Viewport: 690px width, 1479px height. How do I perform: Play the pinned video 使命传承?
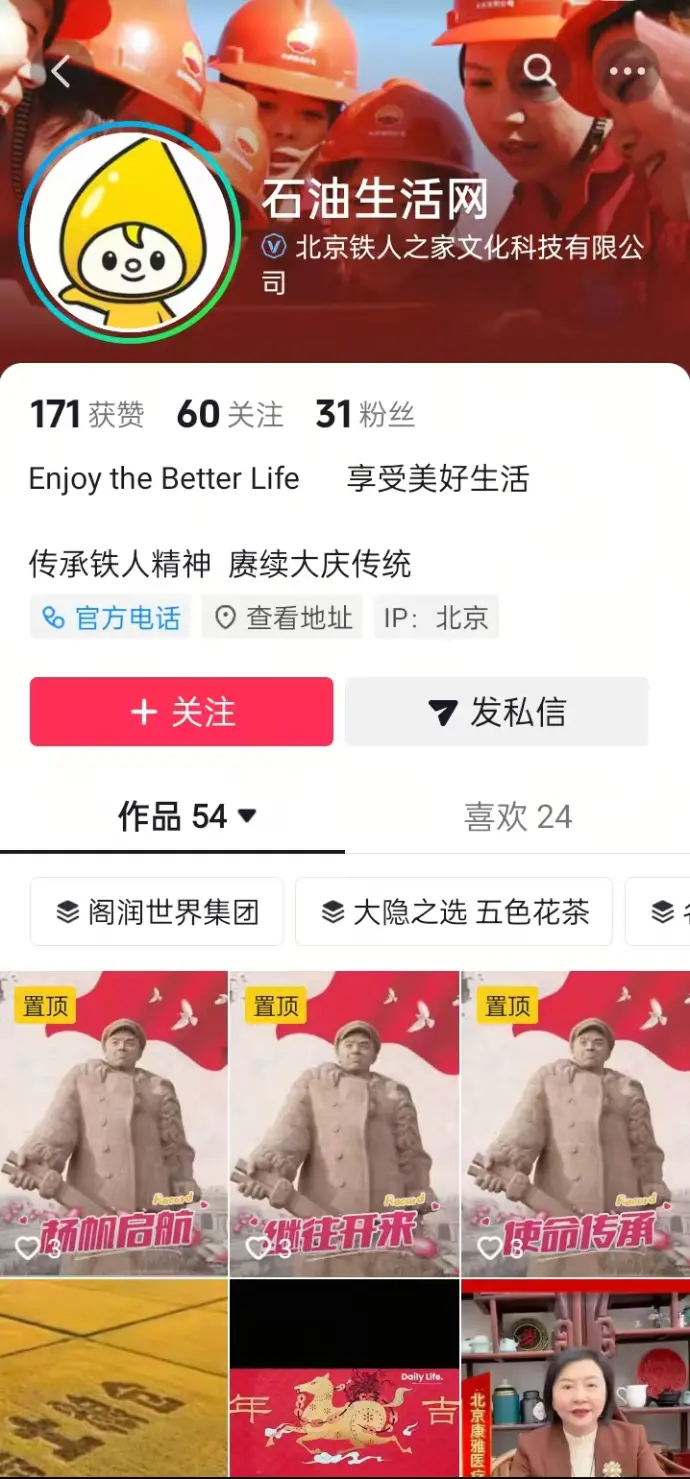pyautogui.click(x=575, y=1122)
